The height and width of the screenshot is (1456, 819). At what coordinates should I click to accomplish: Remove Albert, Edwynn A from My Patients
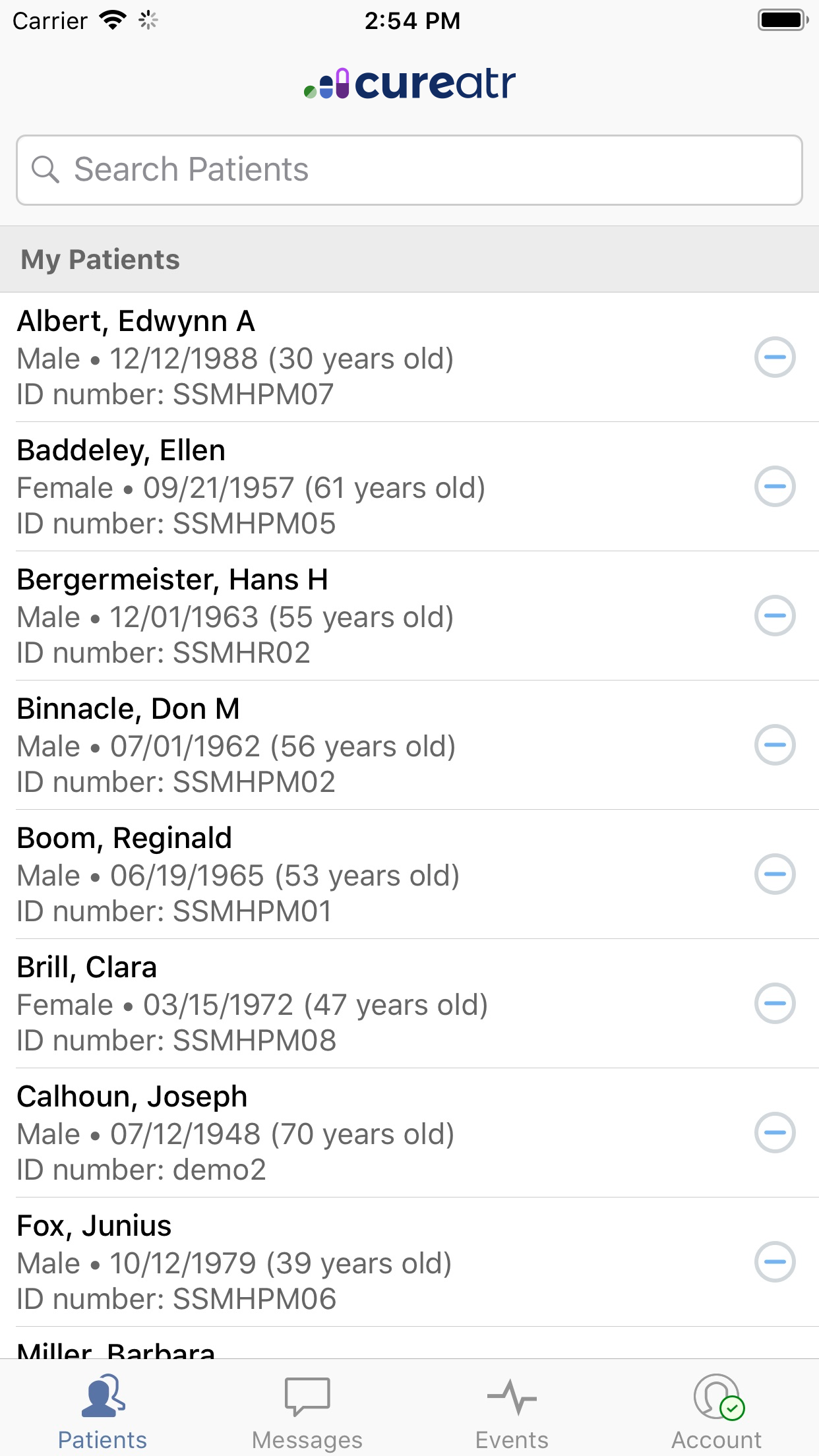tap(775, 357)
